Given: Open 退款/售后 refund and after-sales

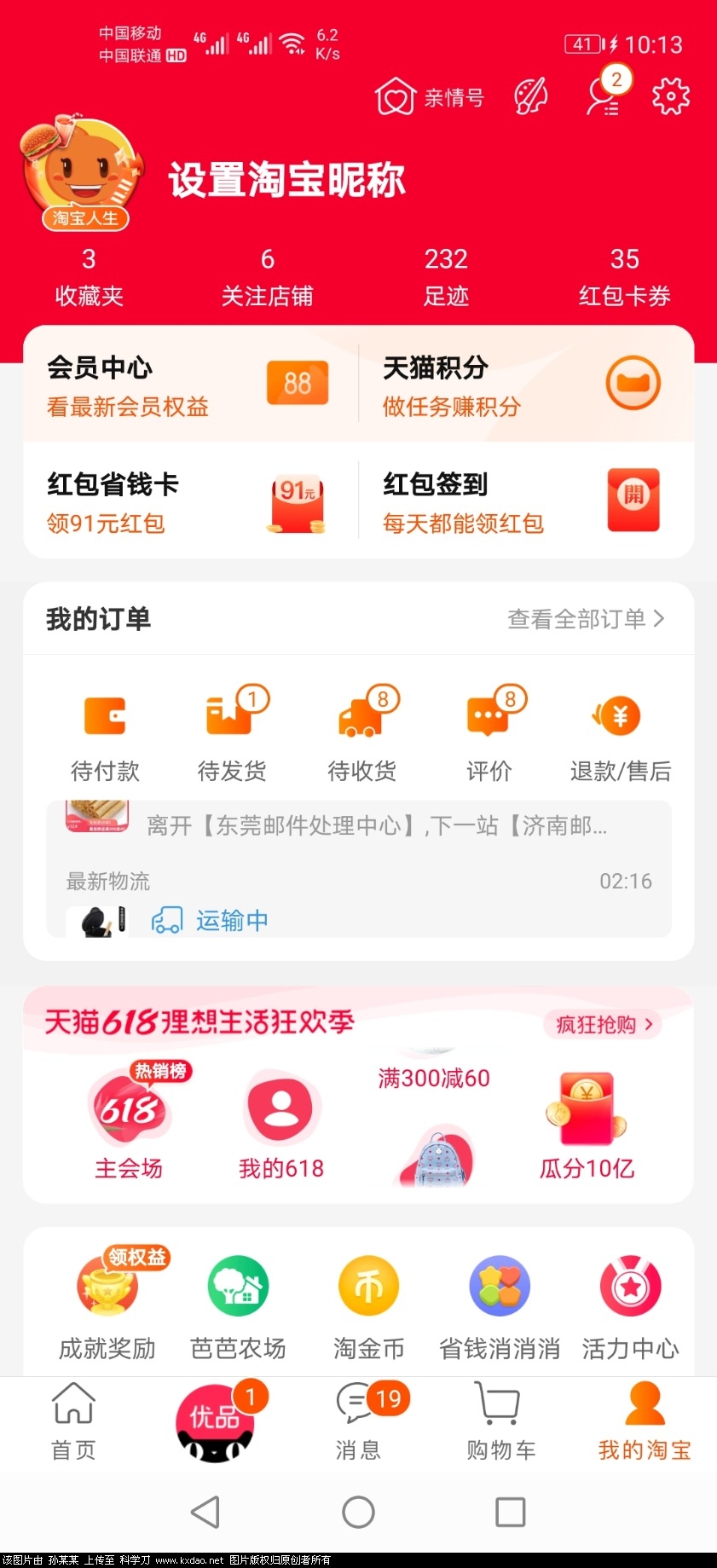Looking at the screenshot, I should [620, 734].
